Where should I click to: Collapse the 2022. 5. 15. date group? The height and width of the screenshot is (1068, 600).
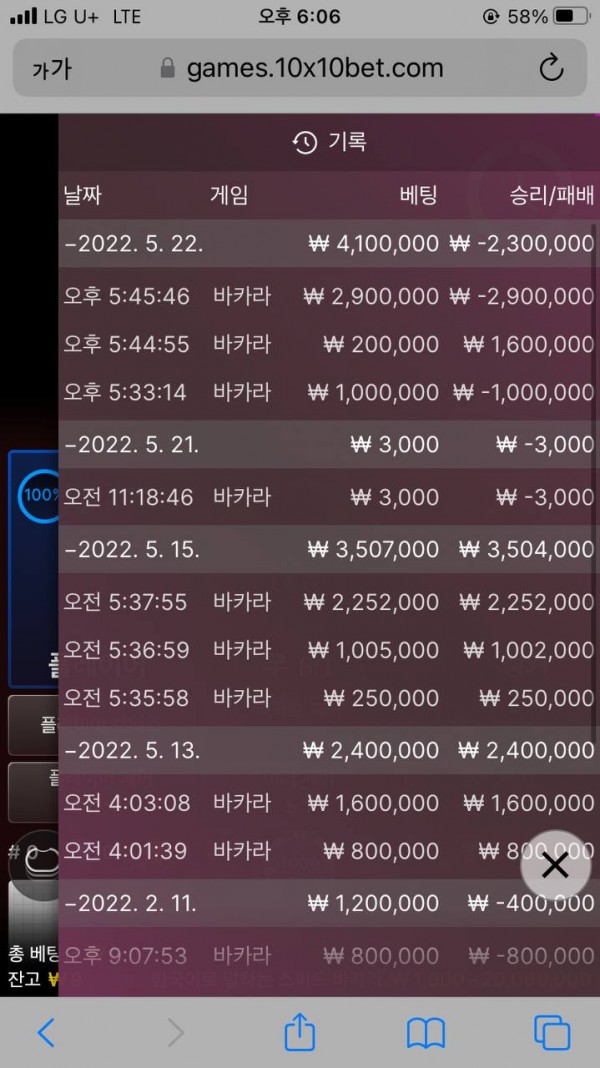135,549
